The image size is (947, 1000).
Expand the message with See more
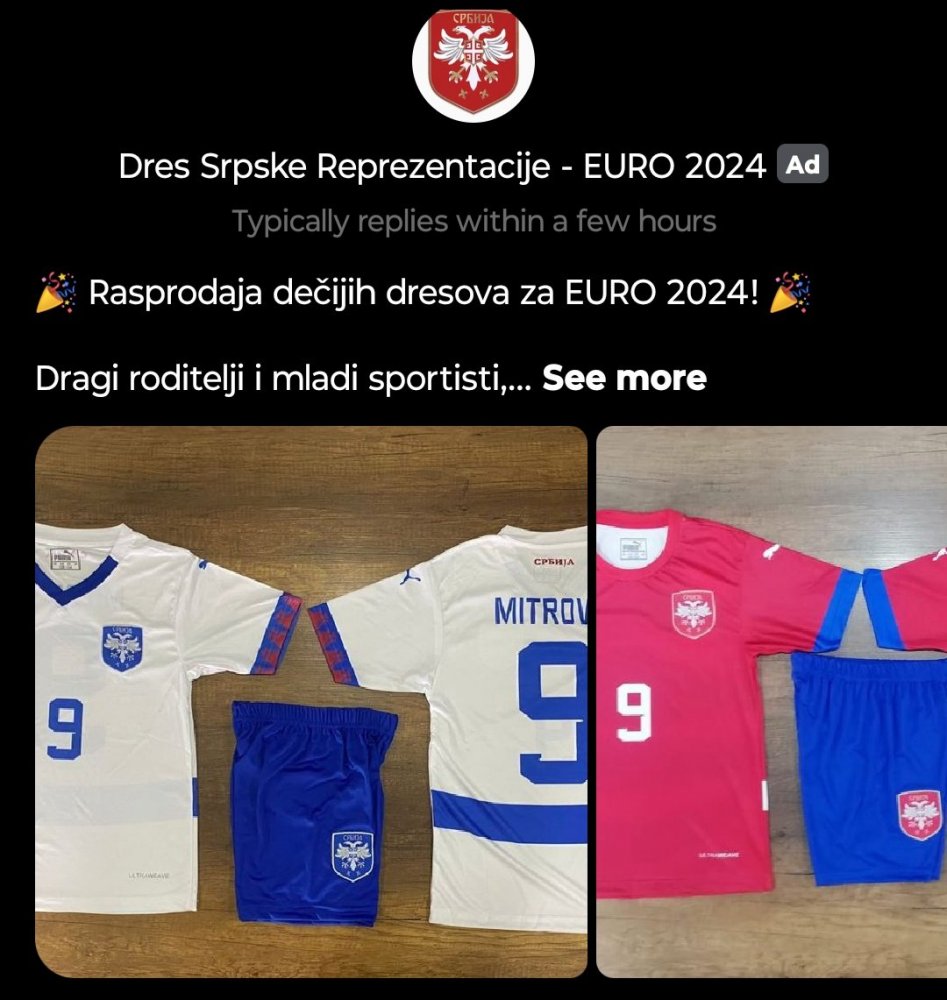[624, 379]
